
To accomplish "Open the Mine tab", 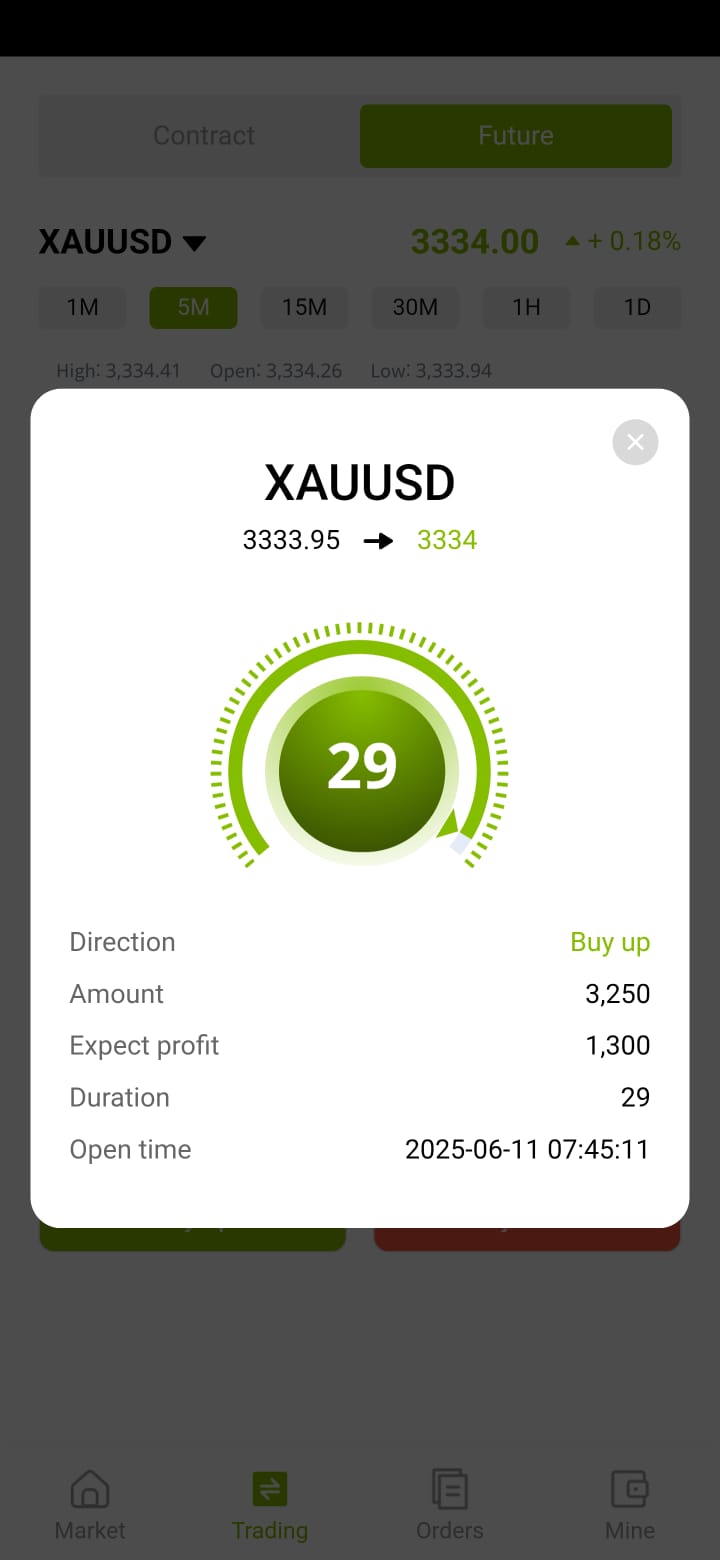I will pyautogui.click(x=630, y=1505).
